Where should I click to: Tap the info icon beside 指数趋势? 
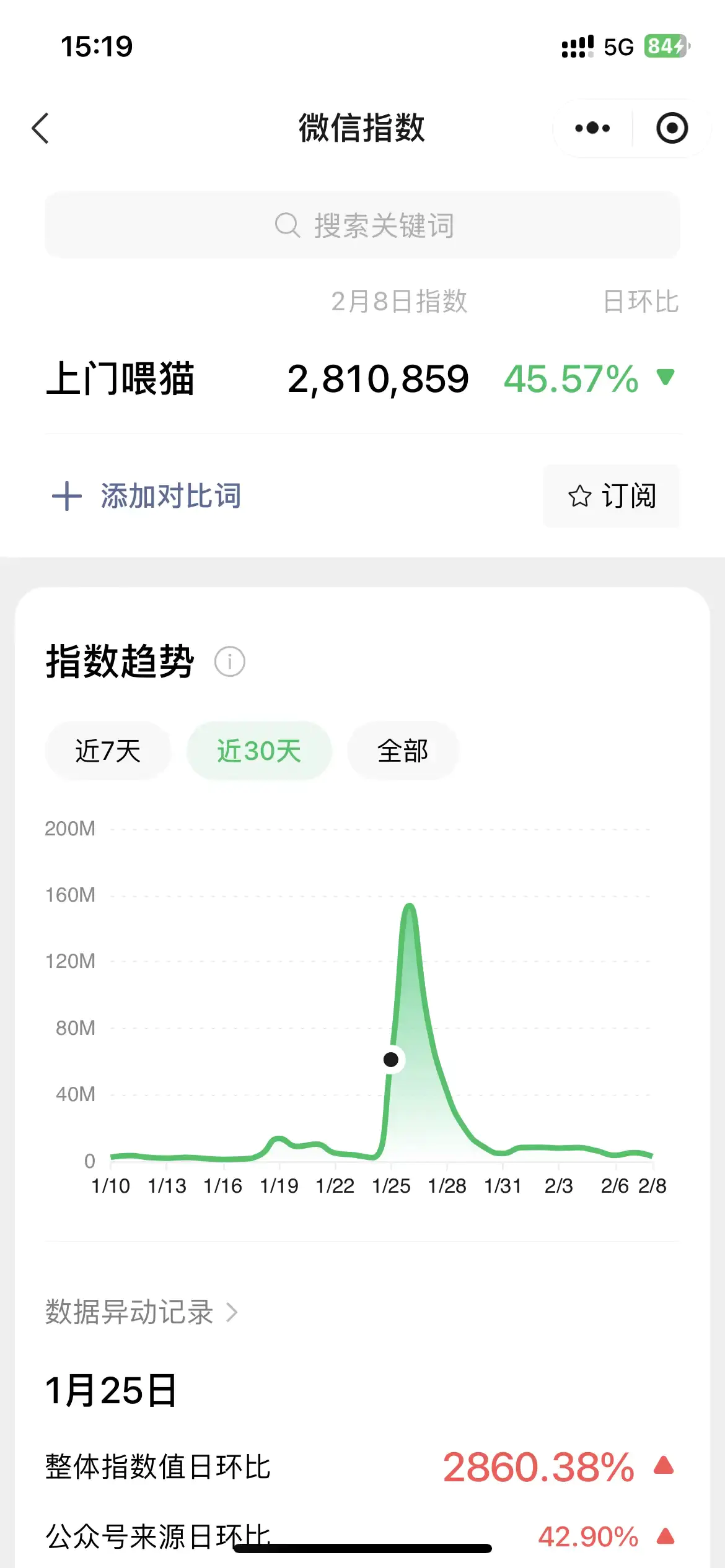point(229,661)
